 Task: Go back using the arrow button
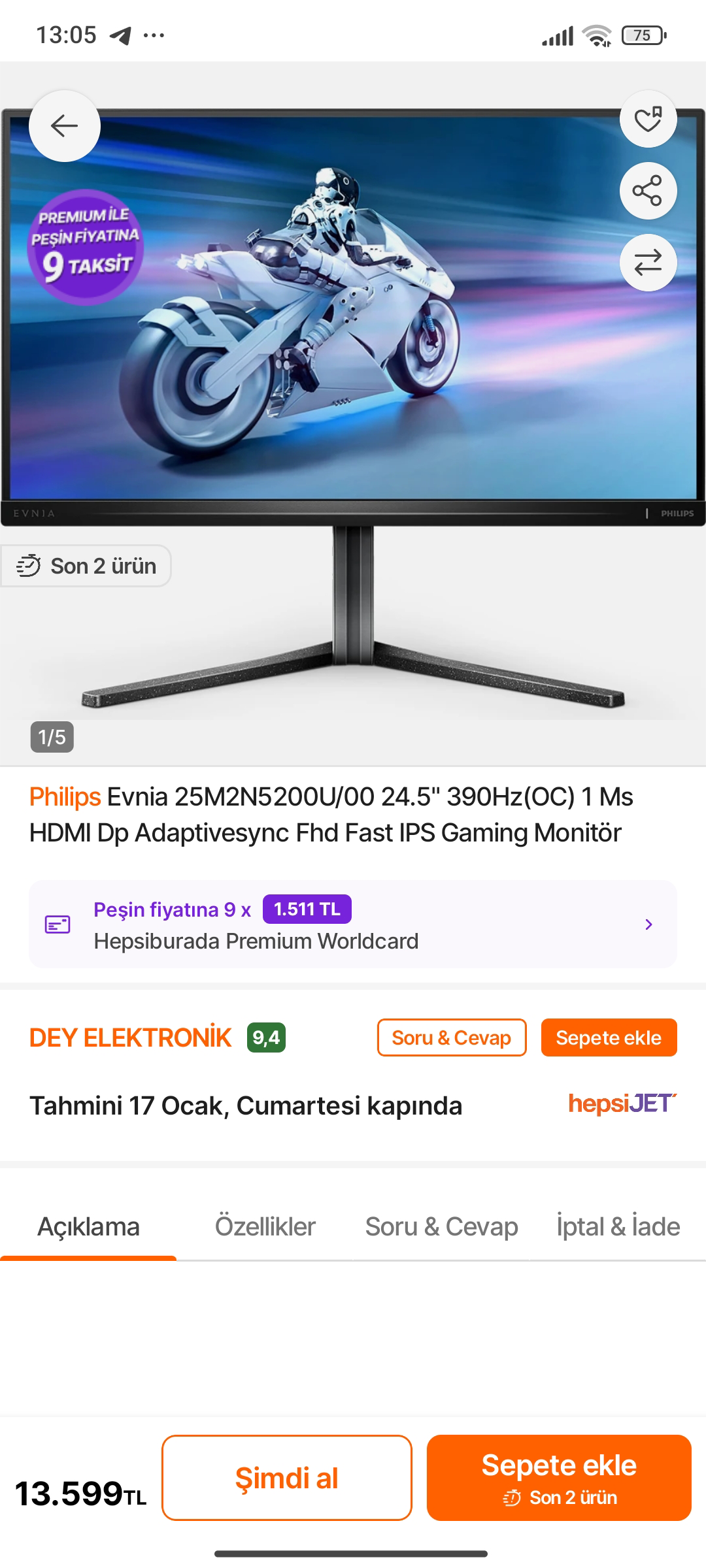(64, 125)
